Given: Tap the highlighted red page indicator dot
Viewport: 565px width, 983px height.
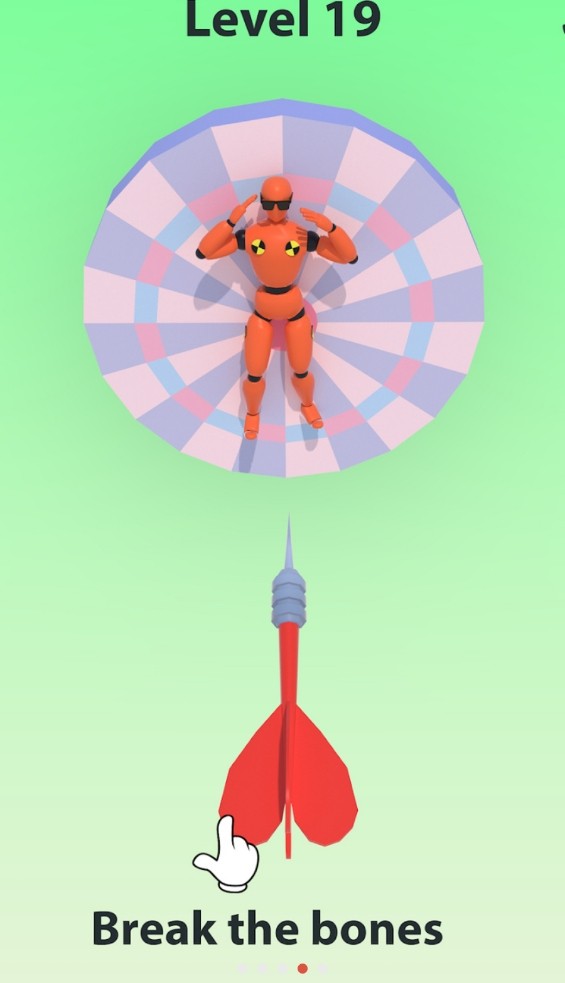Looking at the screenshot, I should (x=302, y=969).
